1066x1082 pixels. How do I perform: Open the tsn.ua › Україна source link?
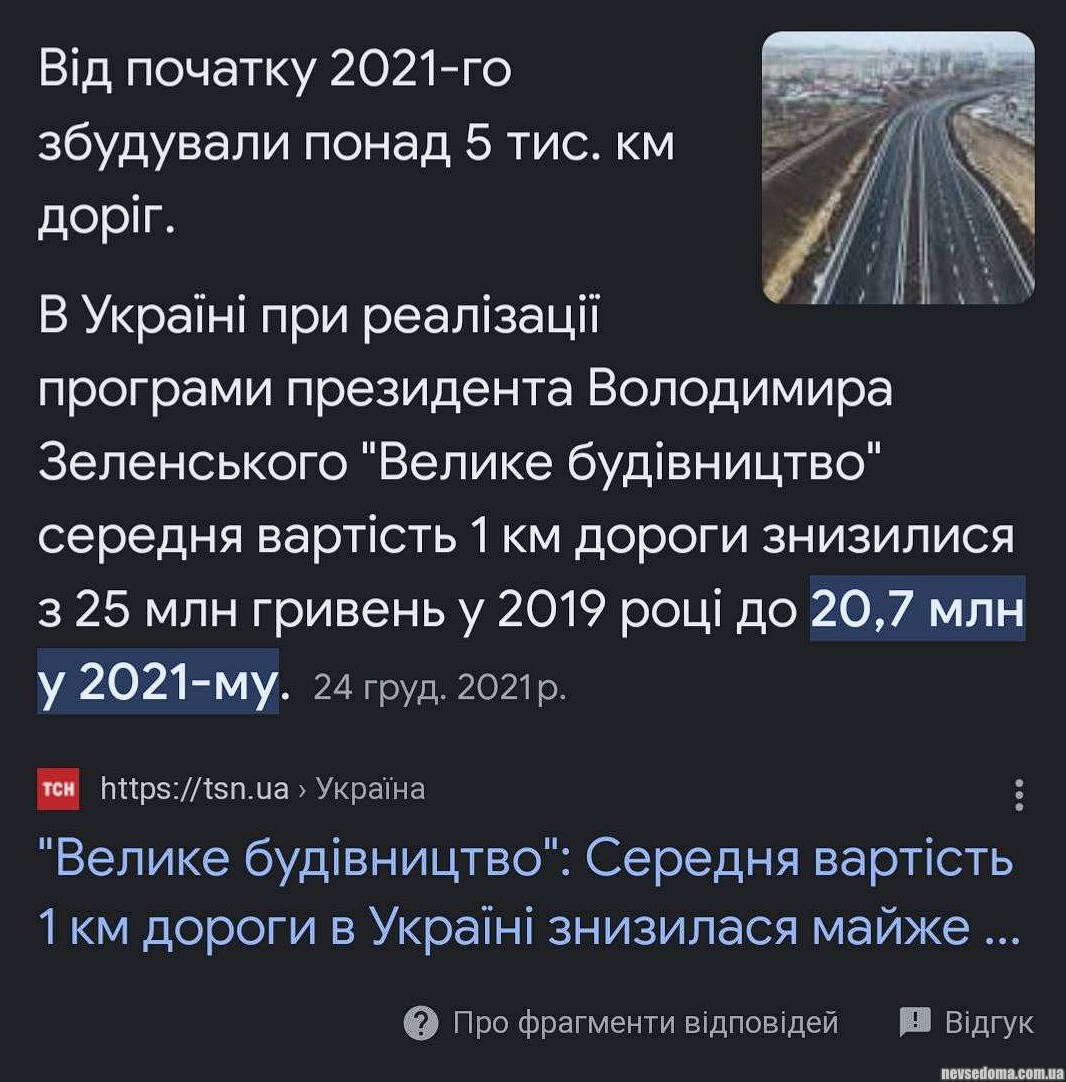[262, 789]
